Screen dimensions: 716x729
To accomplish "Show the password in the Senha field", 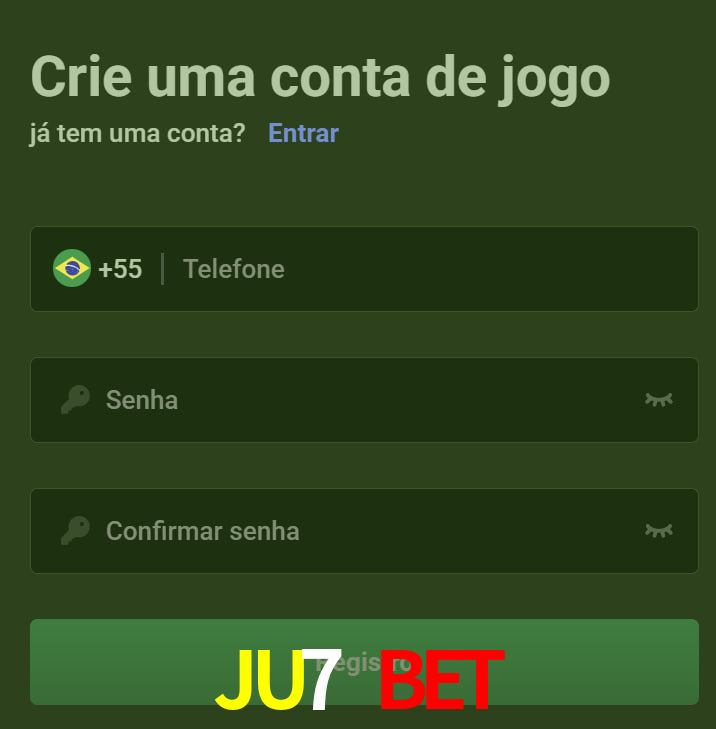I will pyautogui.click(x=658, y=400).
